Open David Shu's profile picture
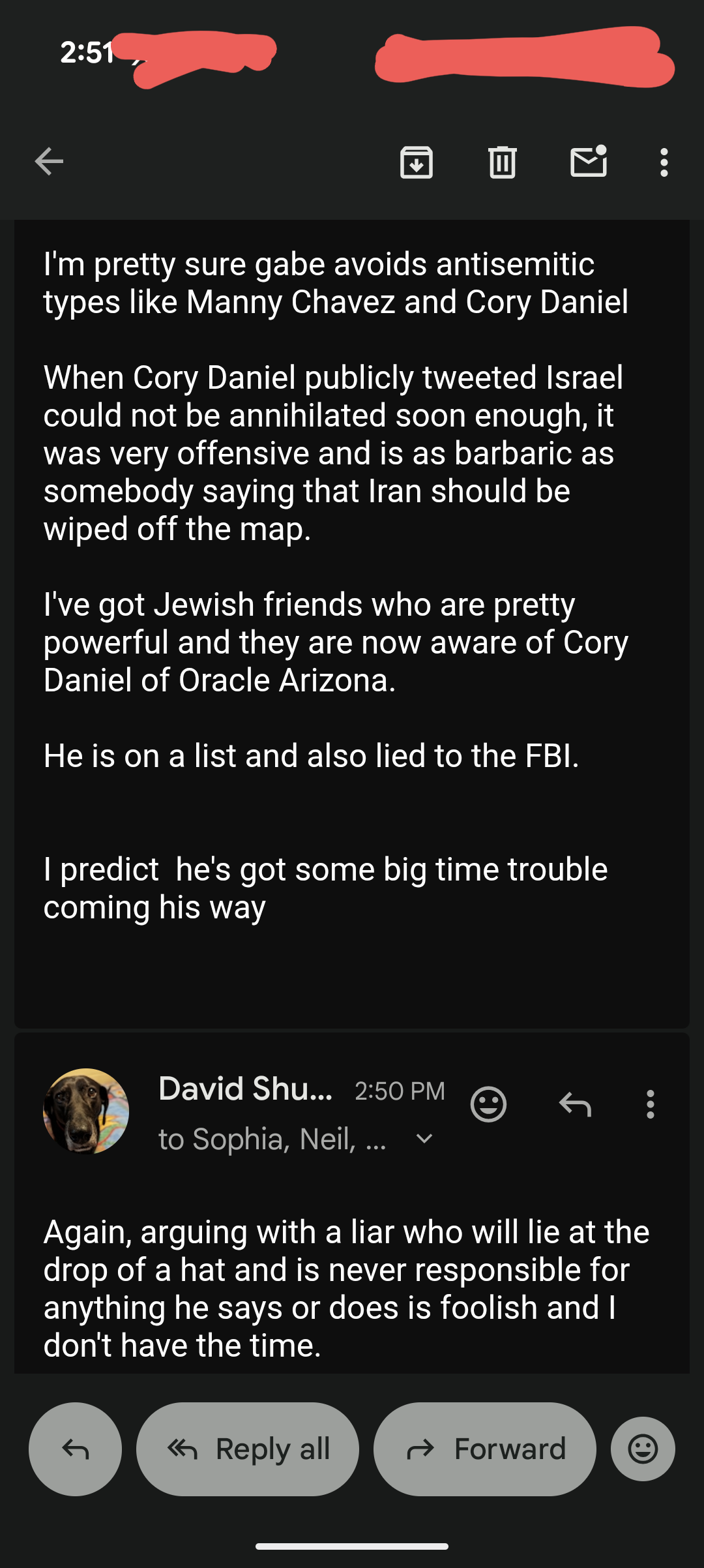Viewport: 704px width, 1568px height. coord(86,1111)
